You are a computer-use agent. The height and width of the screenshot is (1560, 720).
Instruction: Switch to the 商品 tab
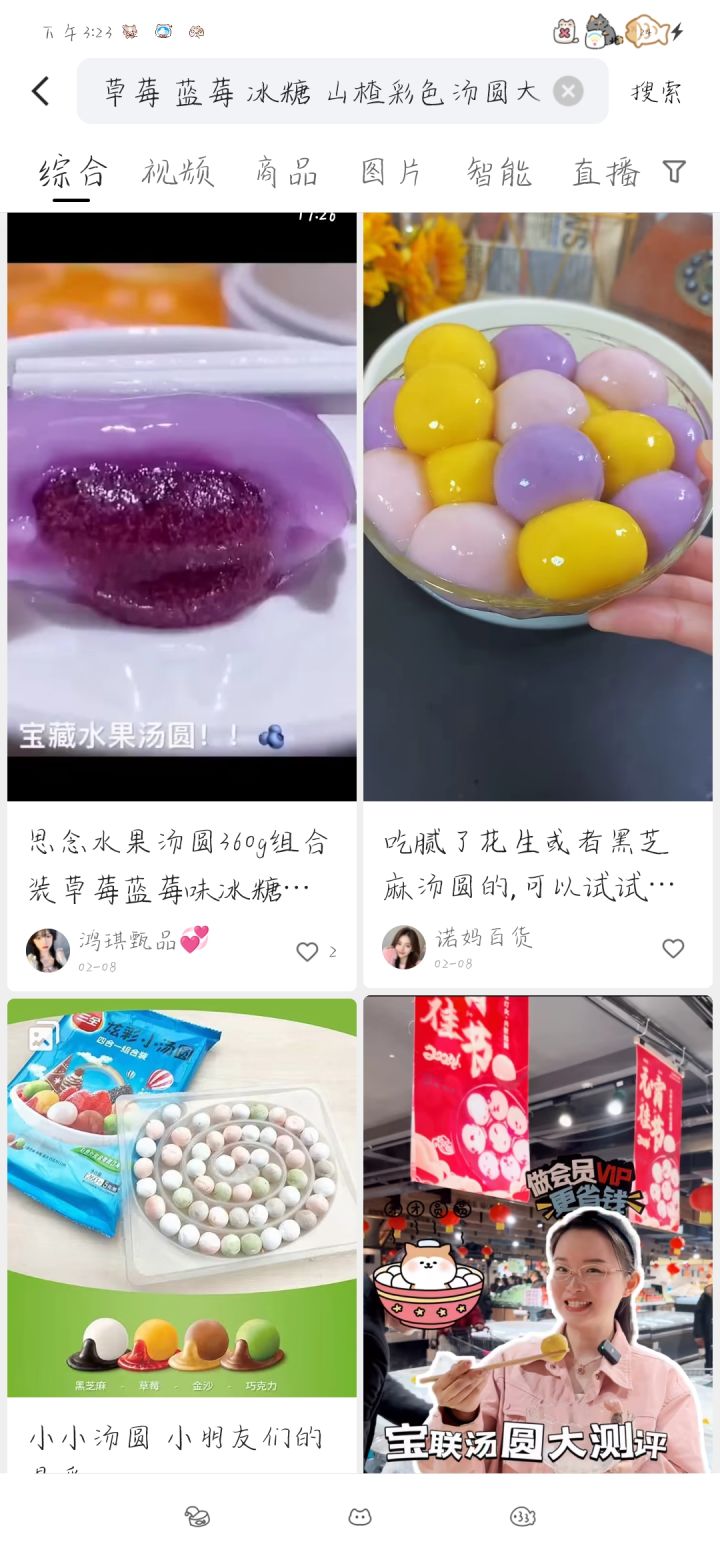pos(286,172)
